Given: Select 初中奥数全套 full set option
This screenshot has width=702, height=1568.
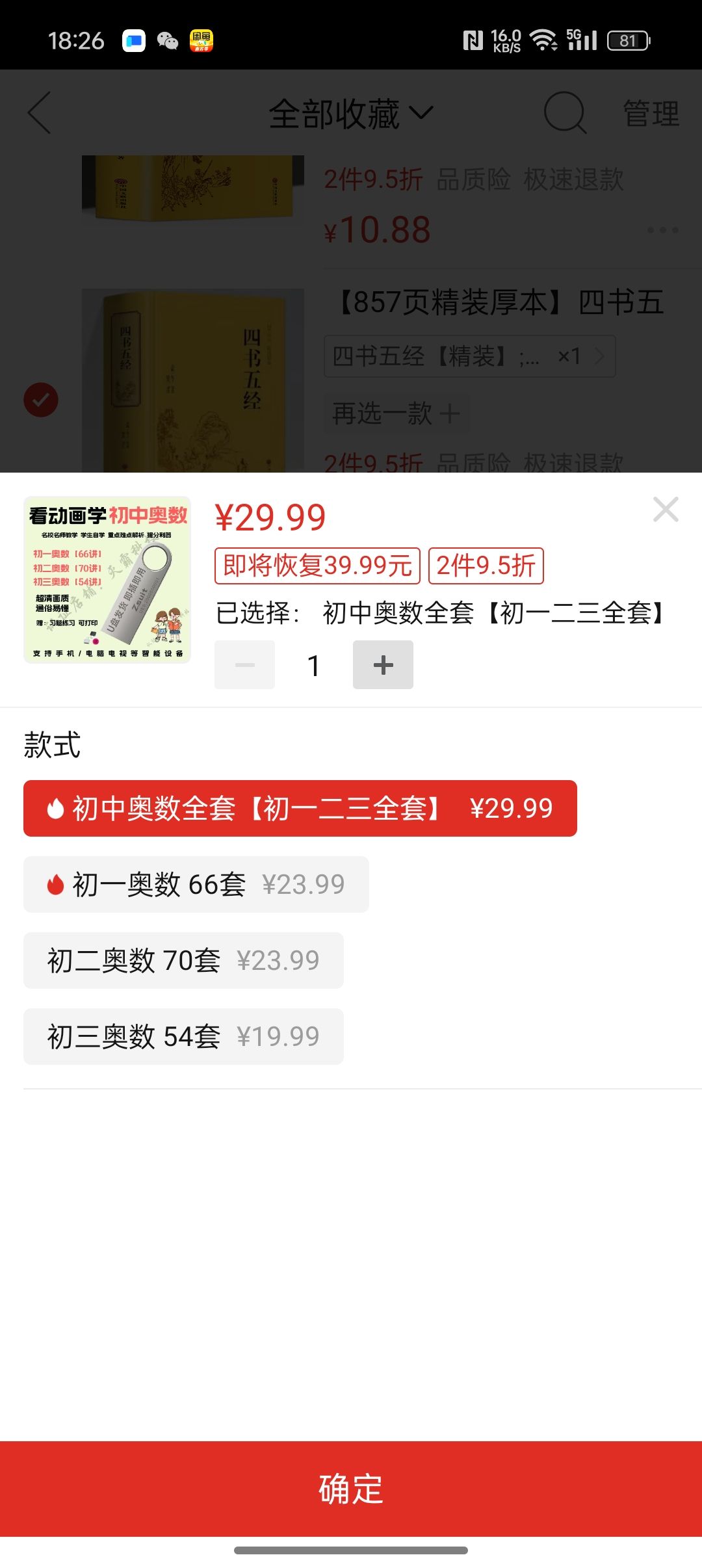Looking at the screenshot, I should coord(300,808).
